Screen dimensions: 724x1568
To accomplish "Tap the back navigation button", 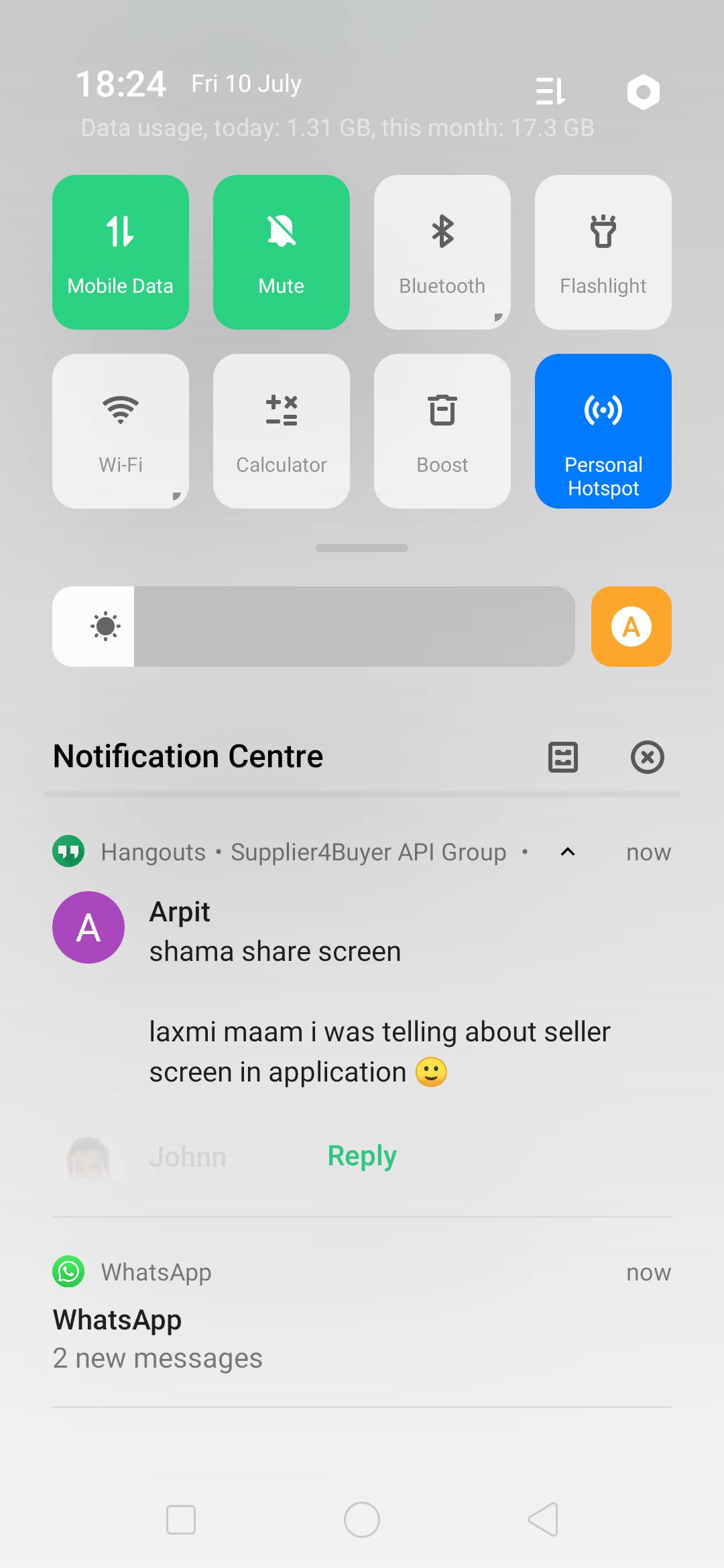I will (543, 1520).
